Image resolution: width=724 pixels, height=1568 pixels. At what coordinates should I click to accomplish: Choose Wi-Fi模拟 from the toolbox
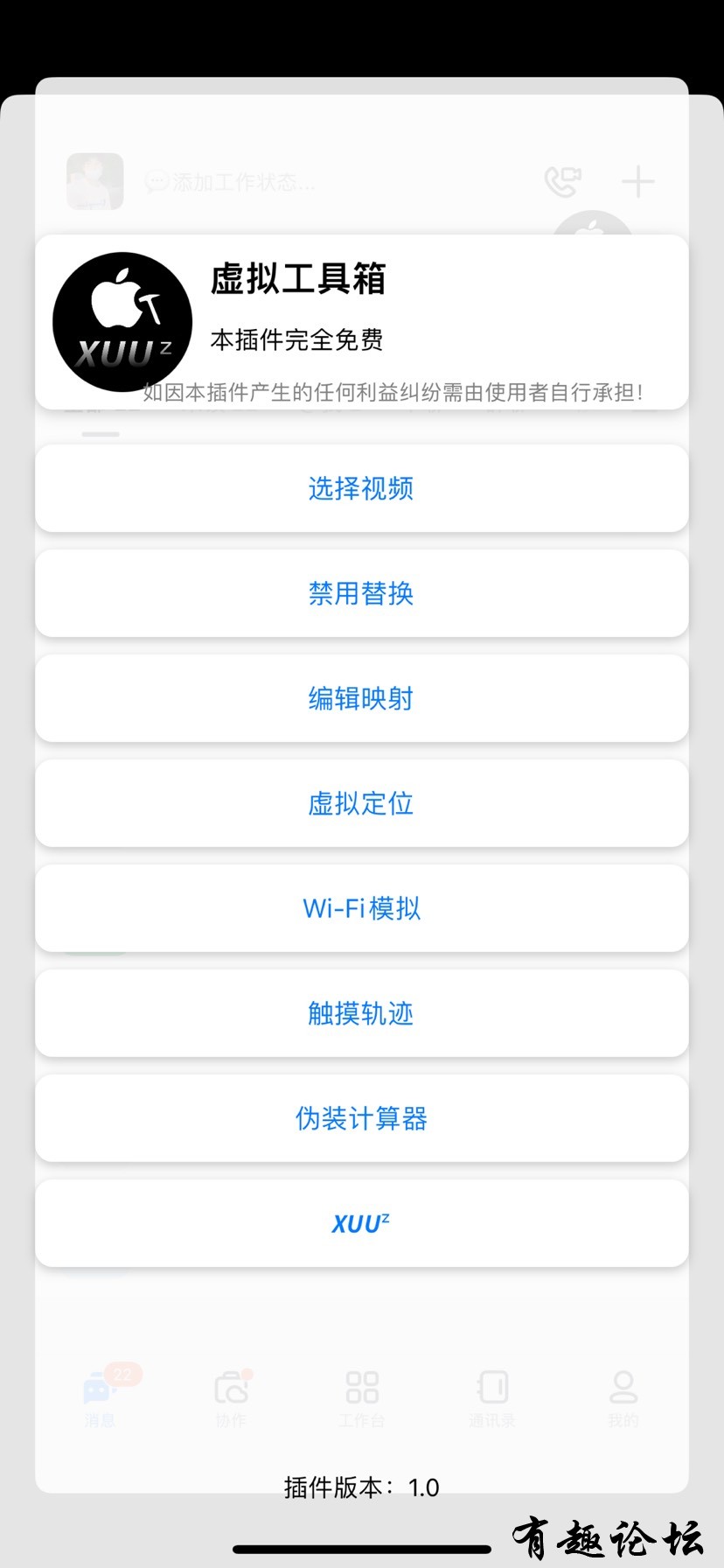pyautogui.click(x=361, y=908)
